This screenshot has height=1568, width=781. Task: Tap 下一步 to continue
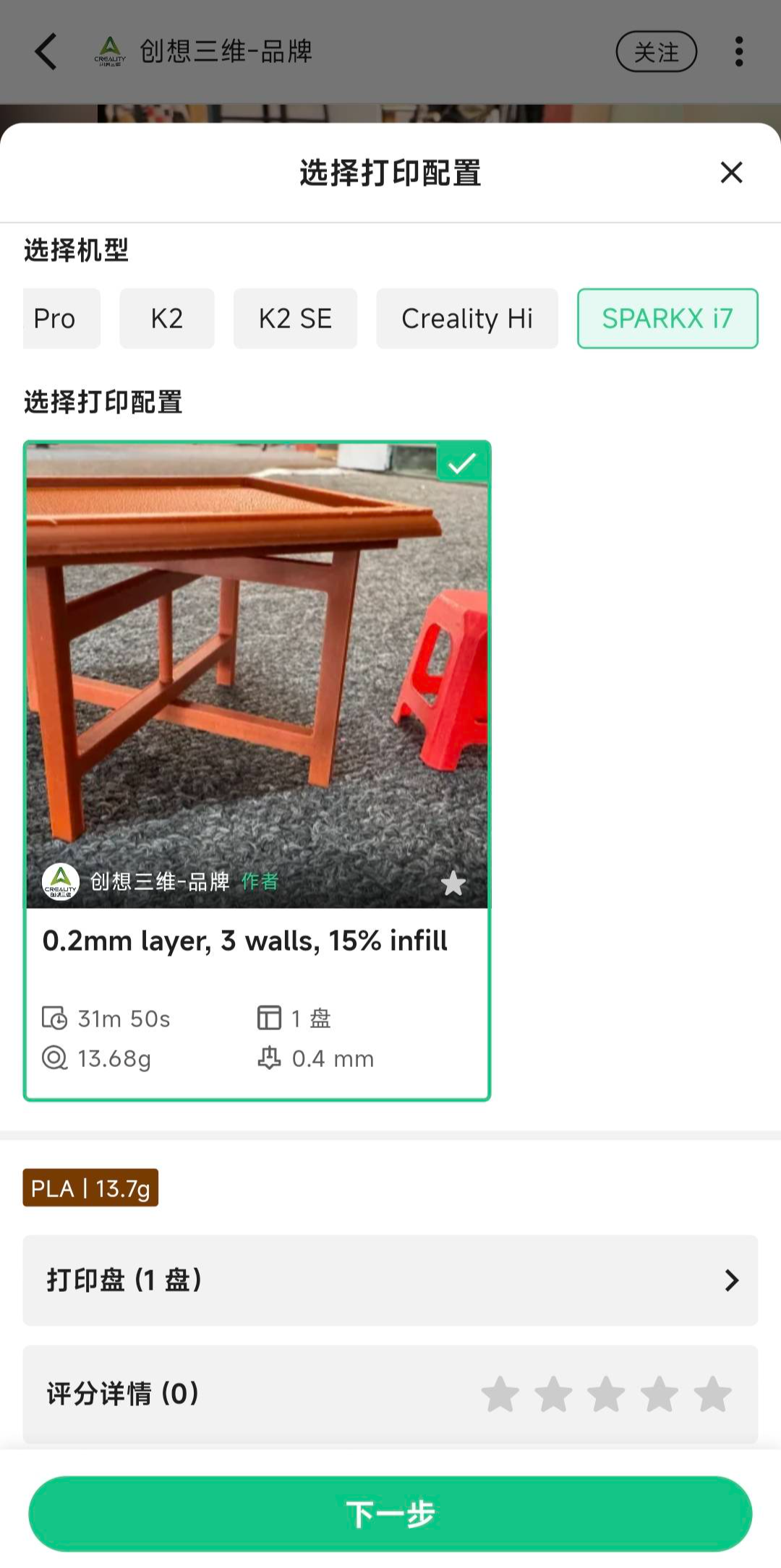[x=390, y=1513]
